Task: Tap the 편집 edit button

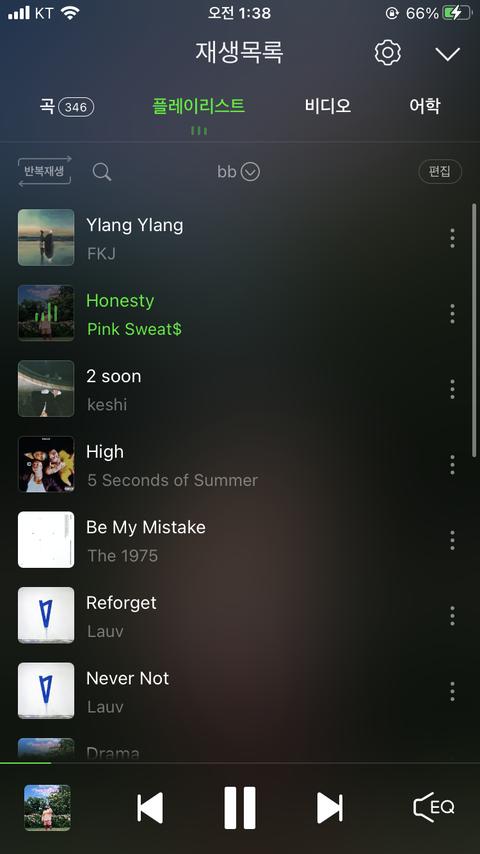Action: (440, 171)
